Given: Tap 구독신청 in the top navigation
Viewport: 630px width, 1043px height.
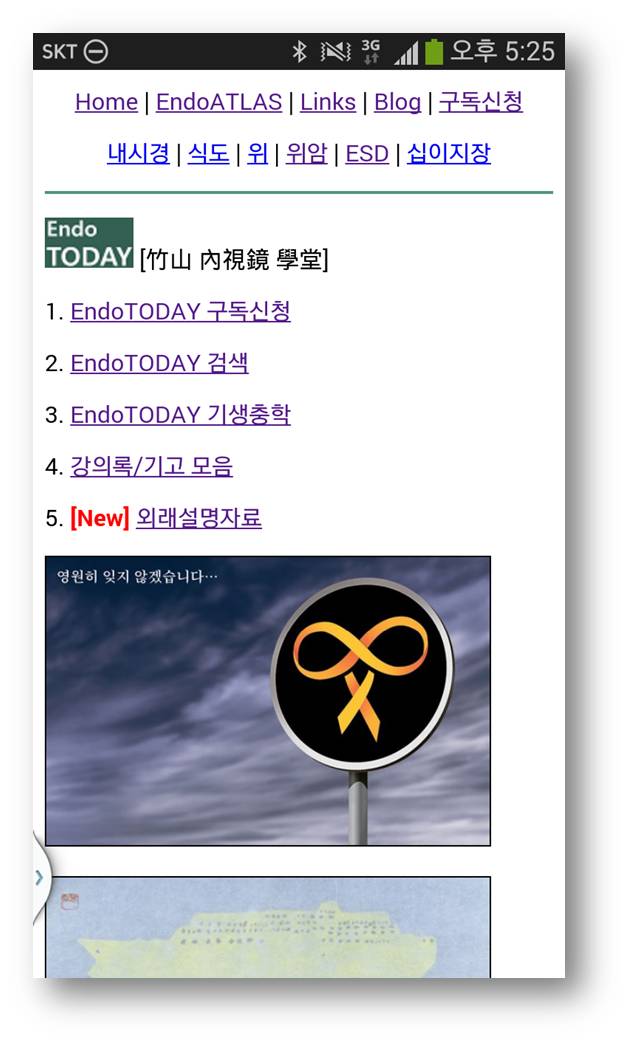Looking at the screenshot, I should (x=480, y=102).
